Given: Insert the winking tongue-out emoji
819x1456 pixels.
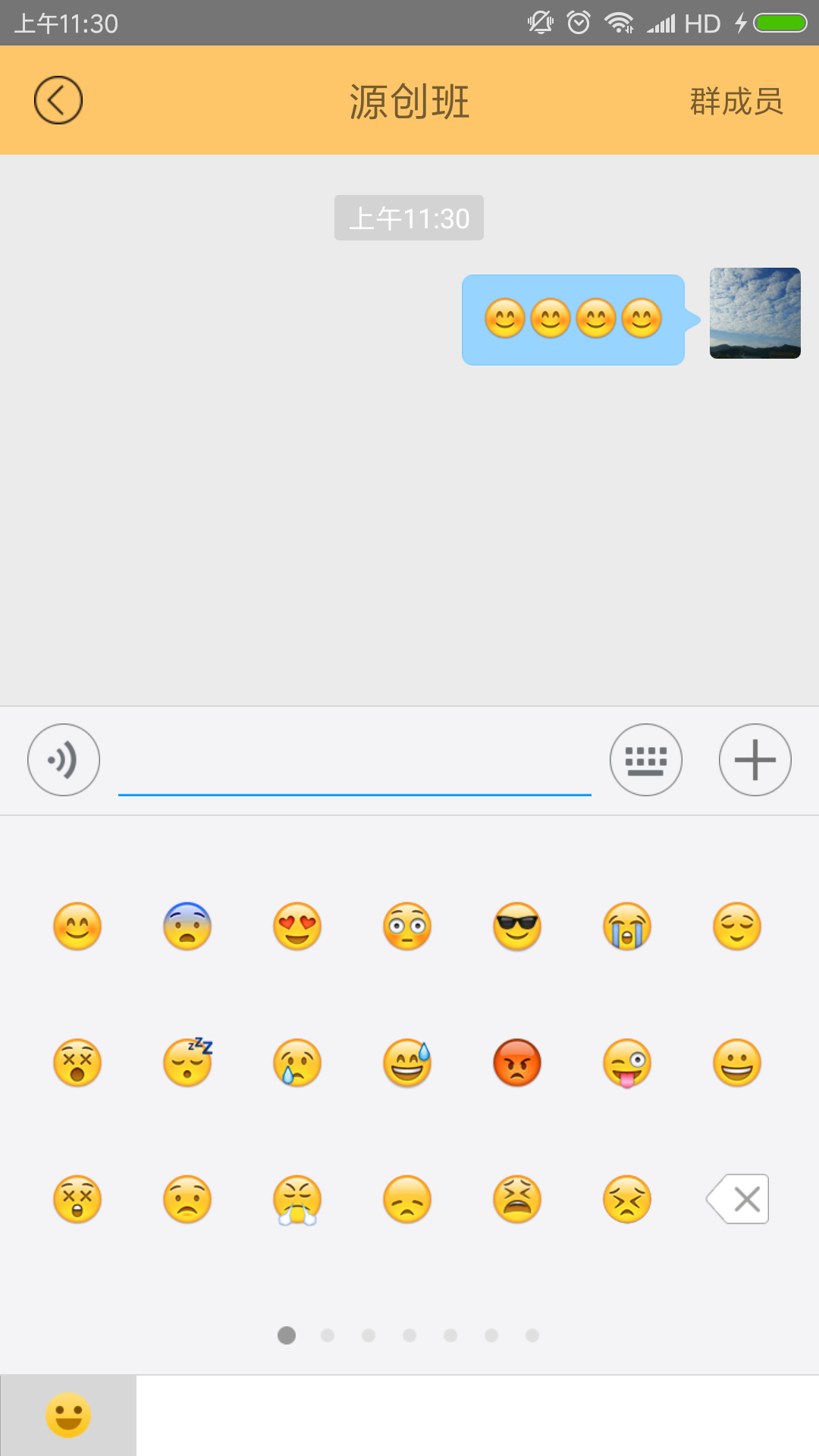Looking at the screenshot, I should pos(627,1062).
